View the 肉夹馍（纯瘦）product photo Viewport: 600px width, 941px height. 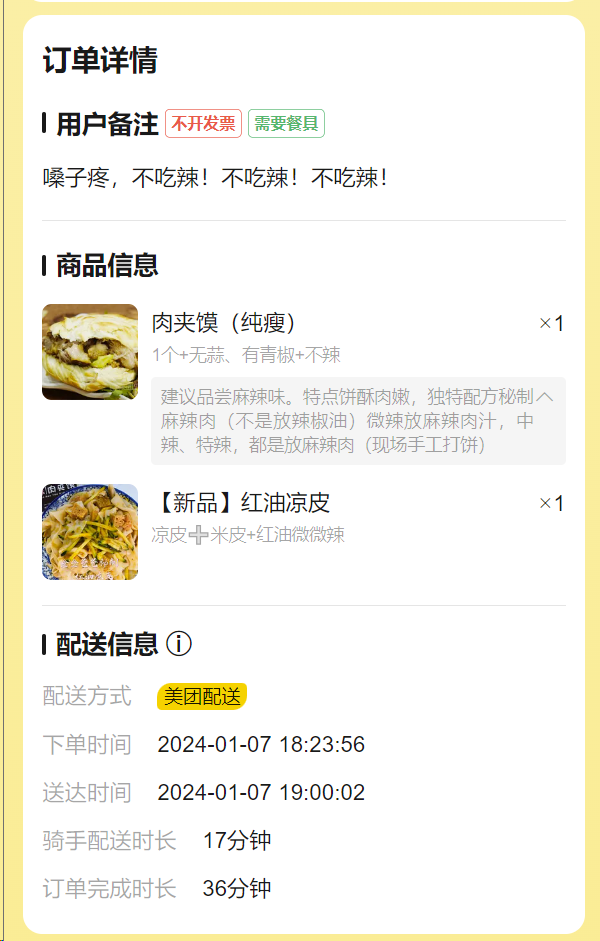point(90,352)
